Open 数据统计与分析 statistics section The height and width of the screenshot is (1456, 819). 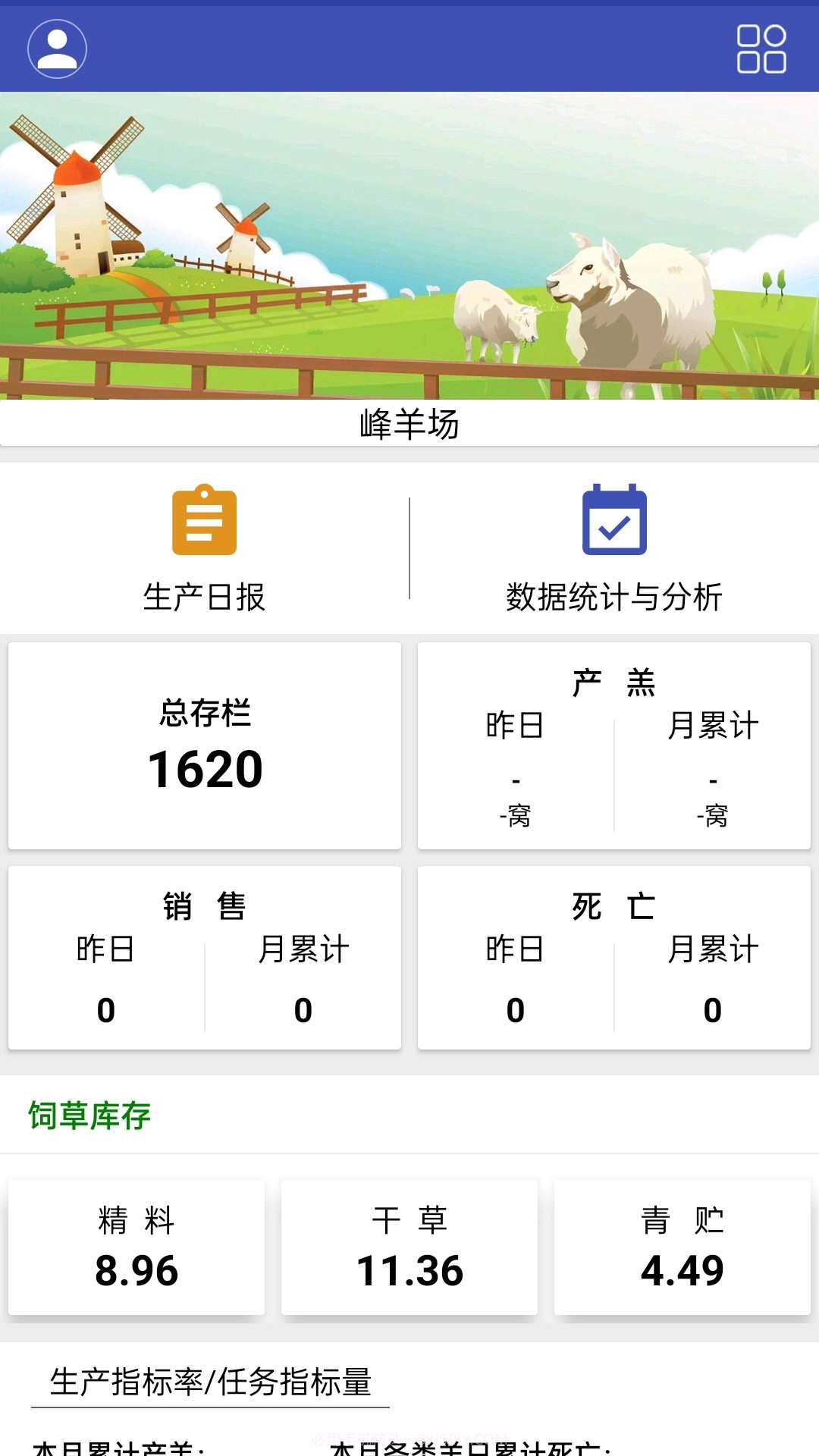click(x=614, y=597)
